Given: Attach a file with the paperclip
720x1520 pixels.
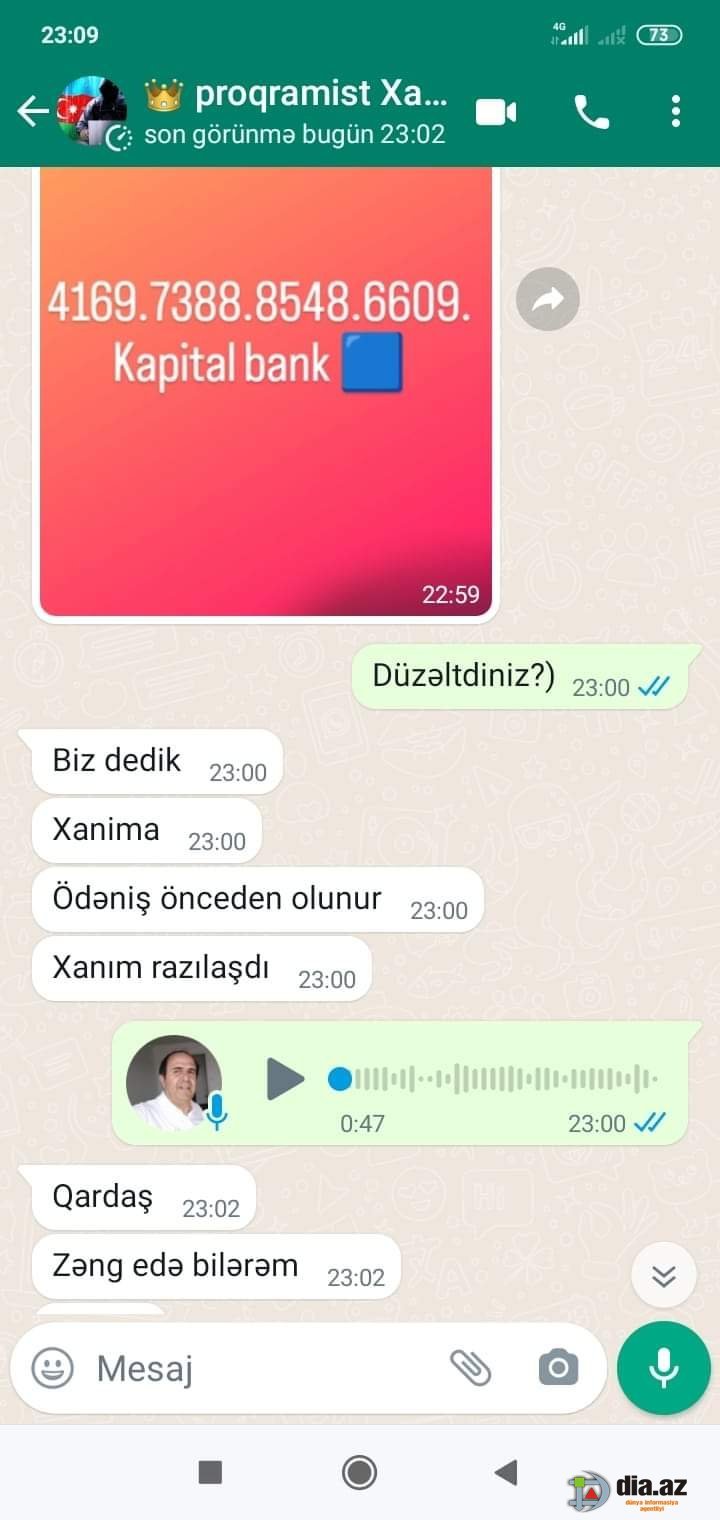Looking at the screenshot, I should pyautogui.click(x=470, y=1367).
